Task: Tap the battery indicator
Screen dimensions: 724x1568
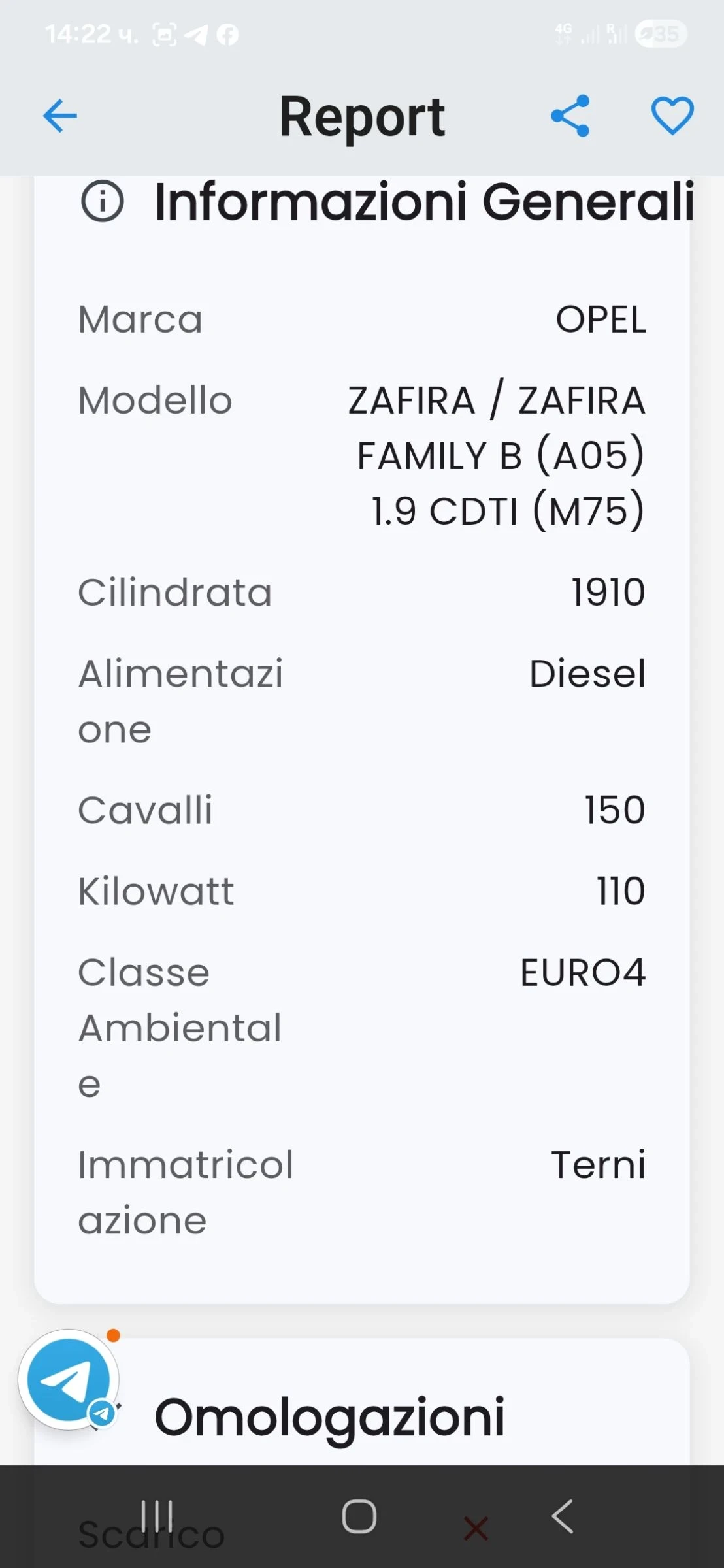Action: click(x=660, y=33)
